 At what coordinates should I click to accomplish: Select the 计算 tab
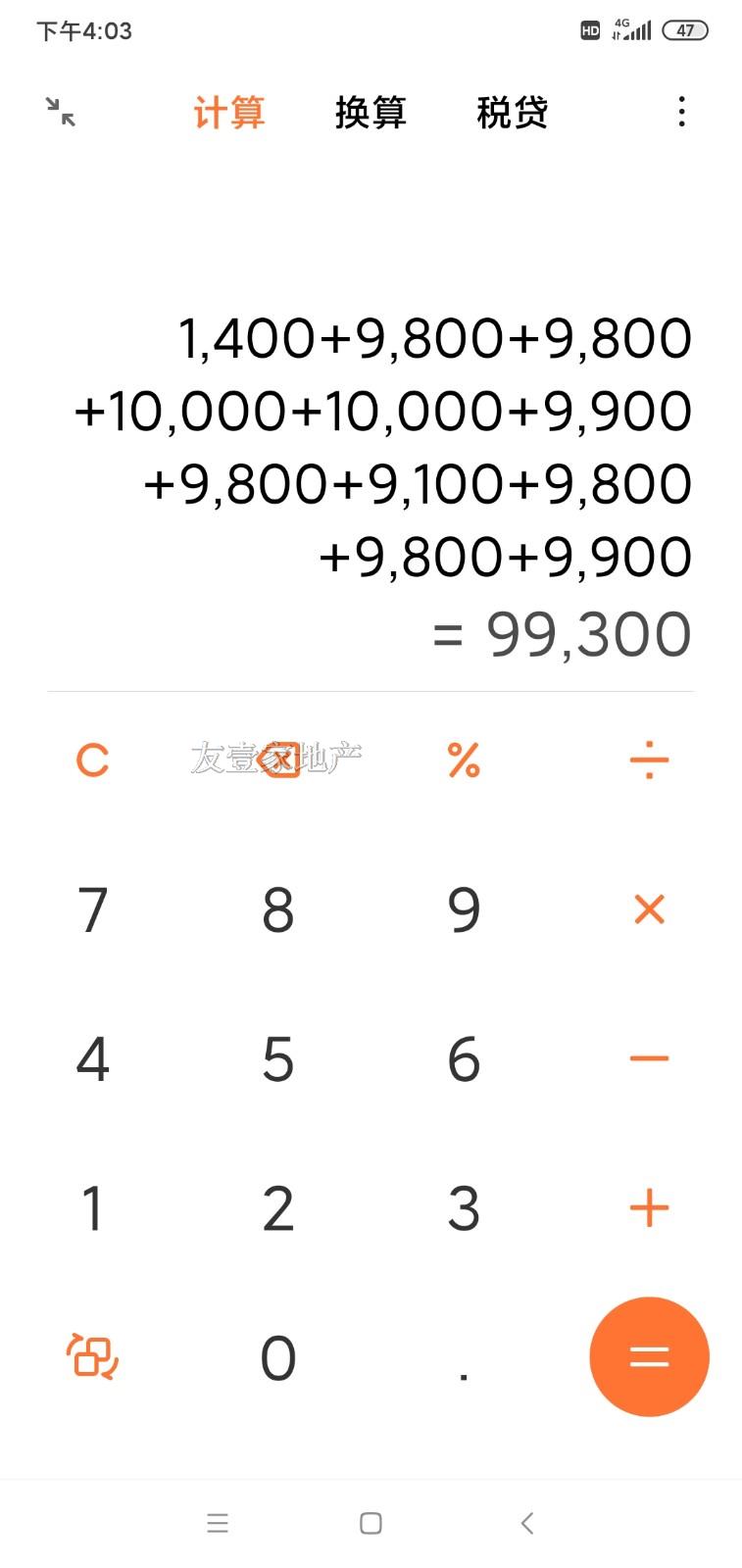(x=229, y=113)
